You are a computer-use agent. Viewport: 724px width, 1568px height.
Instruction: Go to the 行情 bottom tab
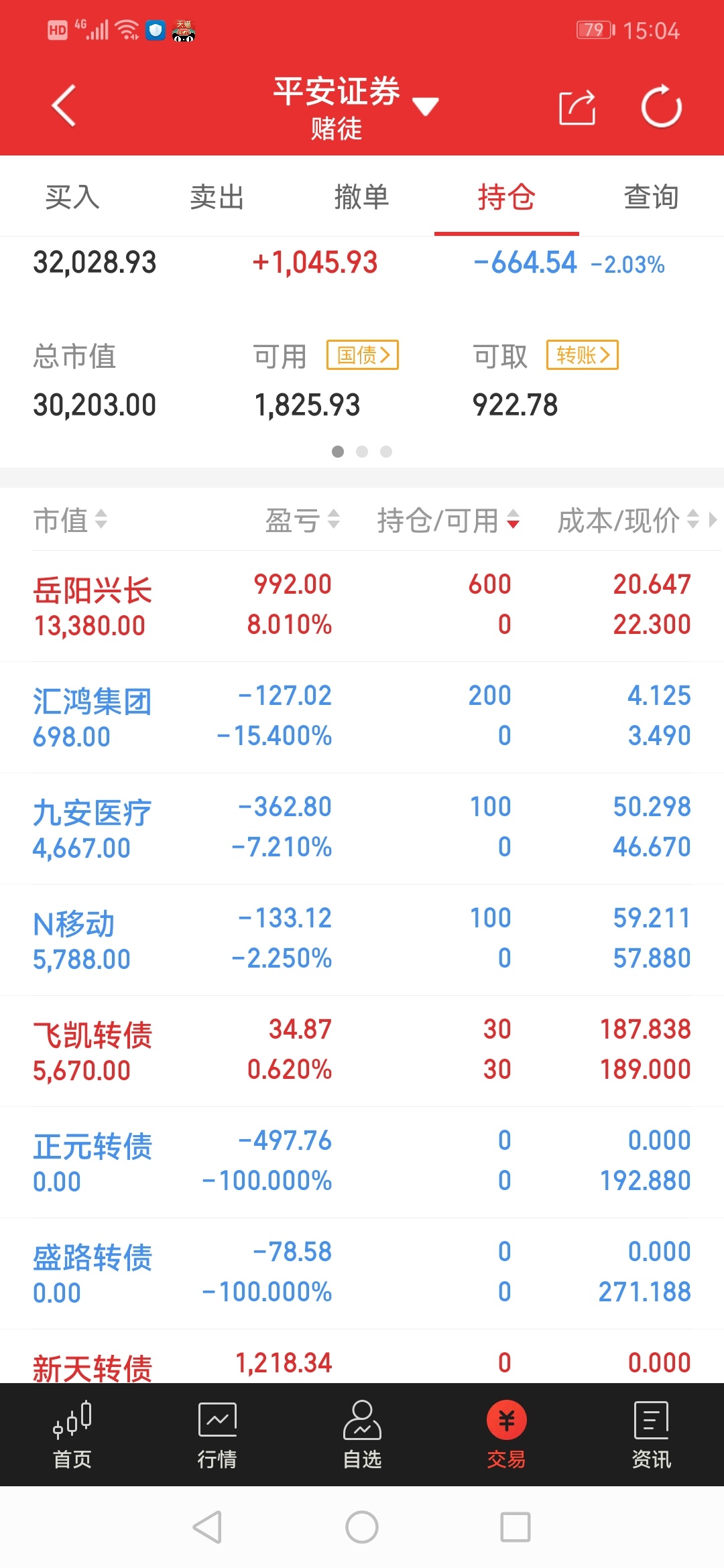click(217, 1435)
